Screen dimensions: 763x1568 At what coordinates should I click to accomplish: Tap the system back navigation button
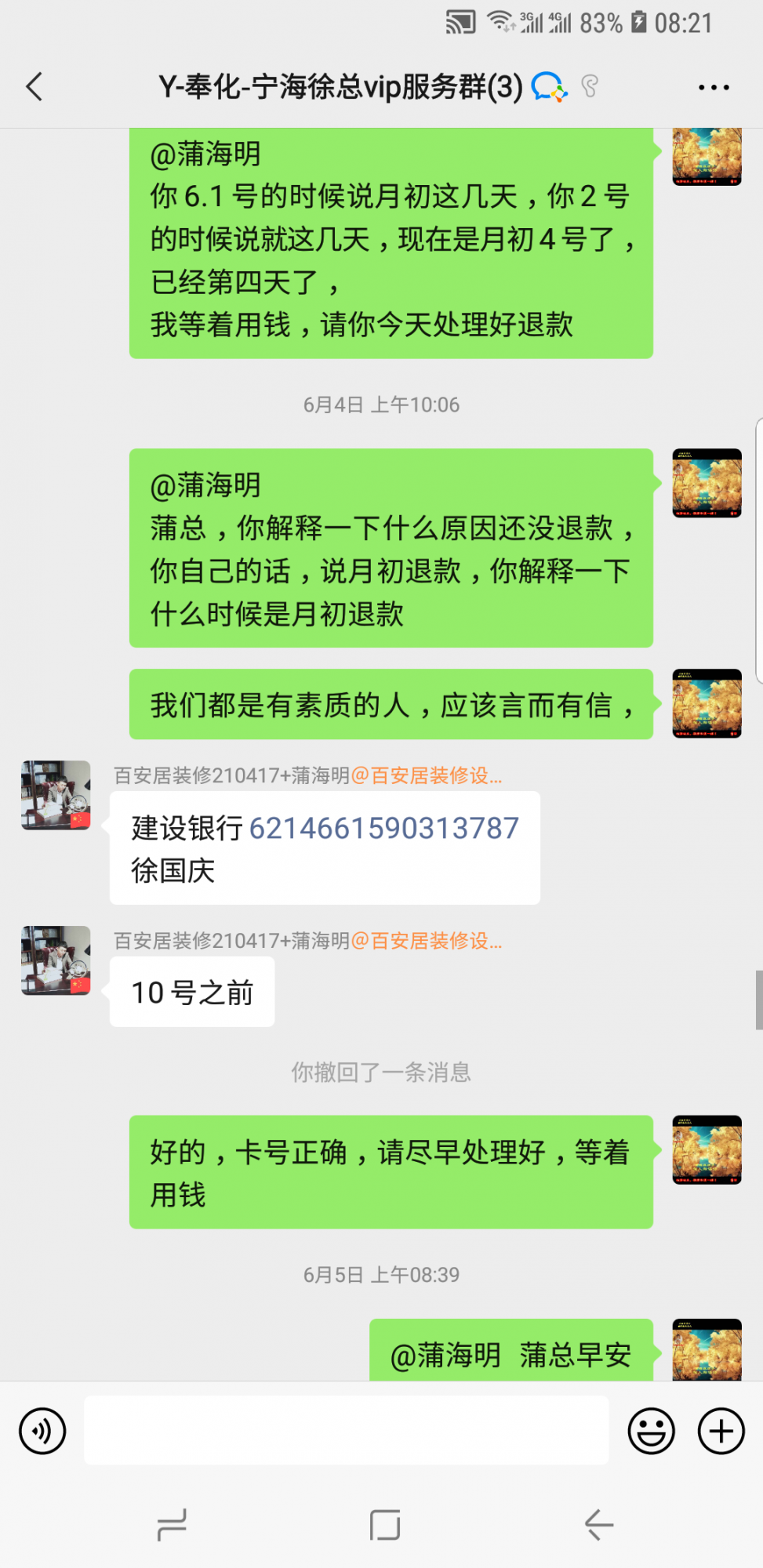tap(599, 1525)
